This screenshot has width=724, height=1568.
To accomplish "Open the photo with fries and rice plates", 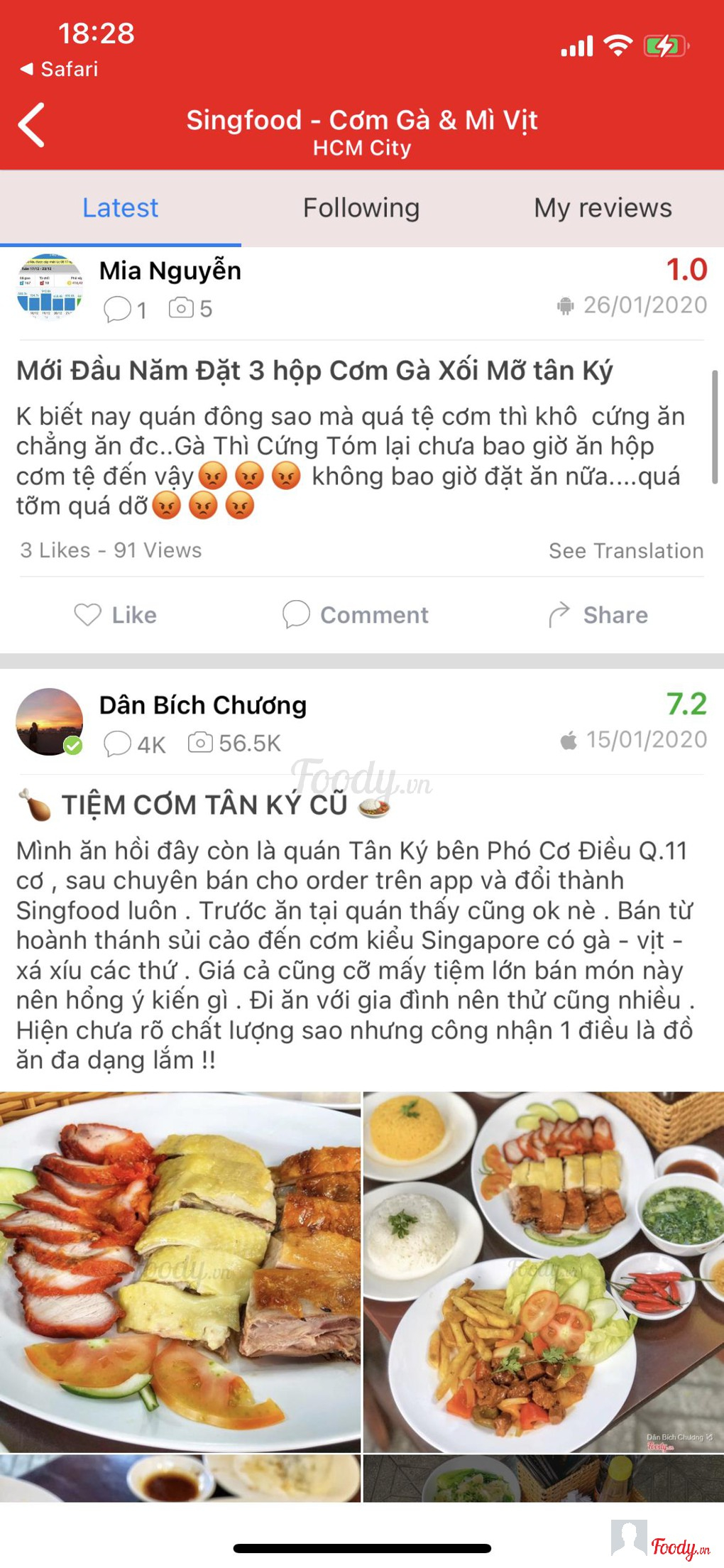I will tap(544, 1271).
